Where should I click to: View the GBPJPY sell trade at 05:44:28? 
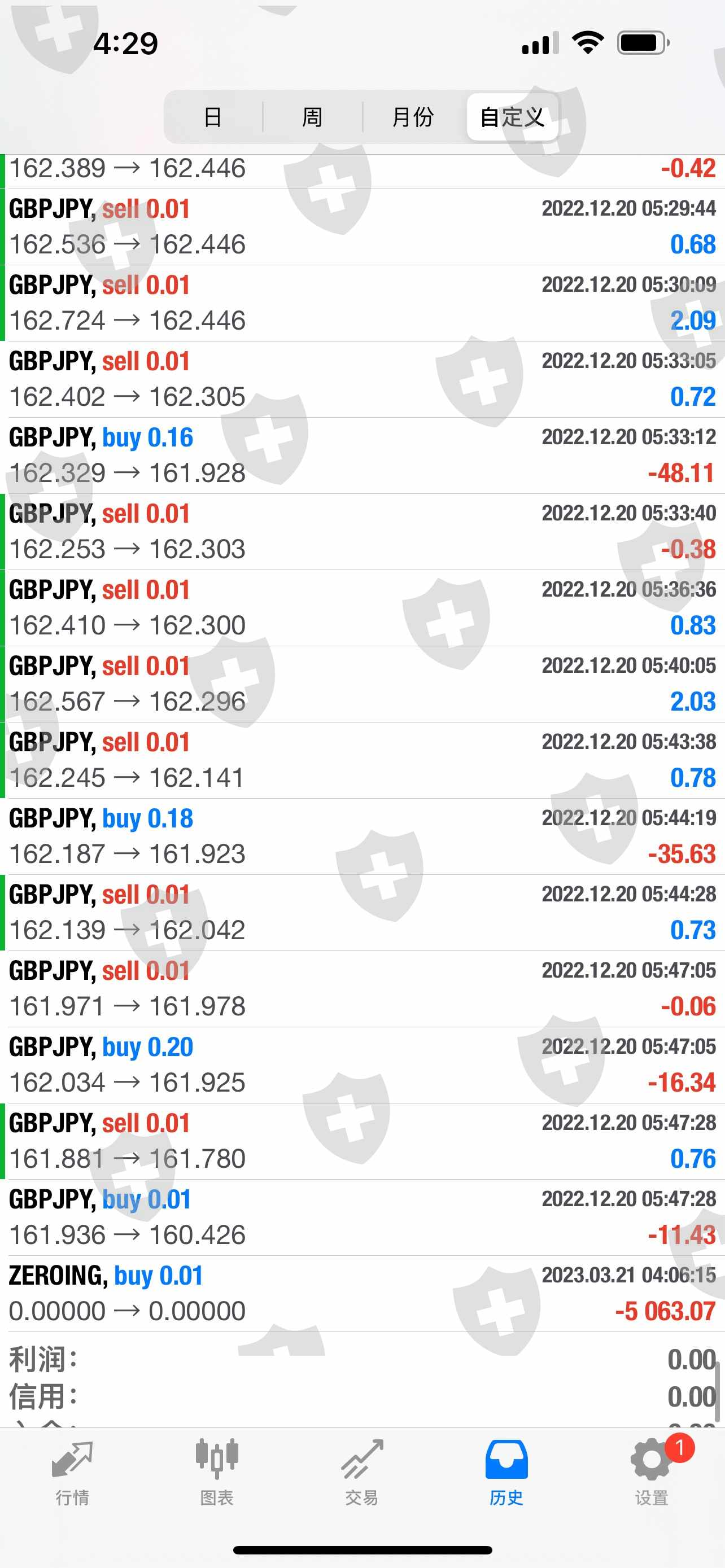pyautogui.click(x=362, y=913)
